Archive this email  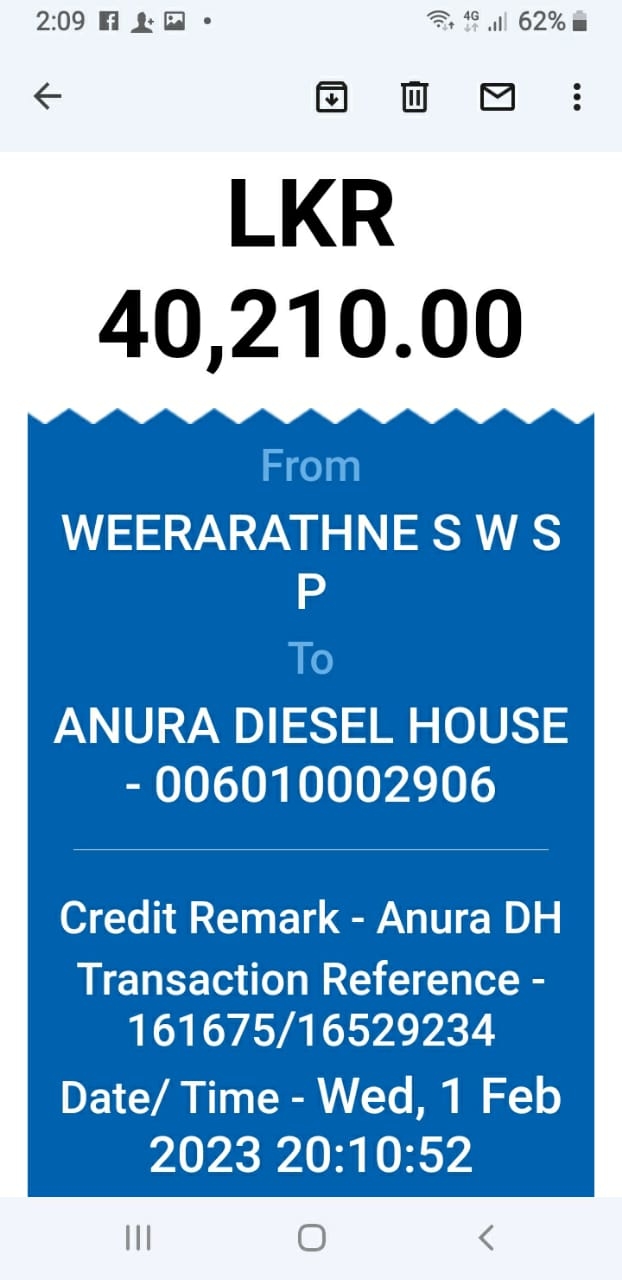[x=332, y=96]
